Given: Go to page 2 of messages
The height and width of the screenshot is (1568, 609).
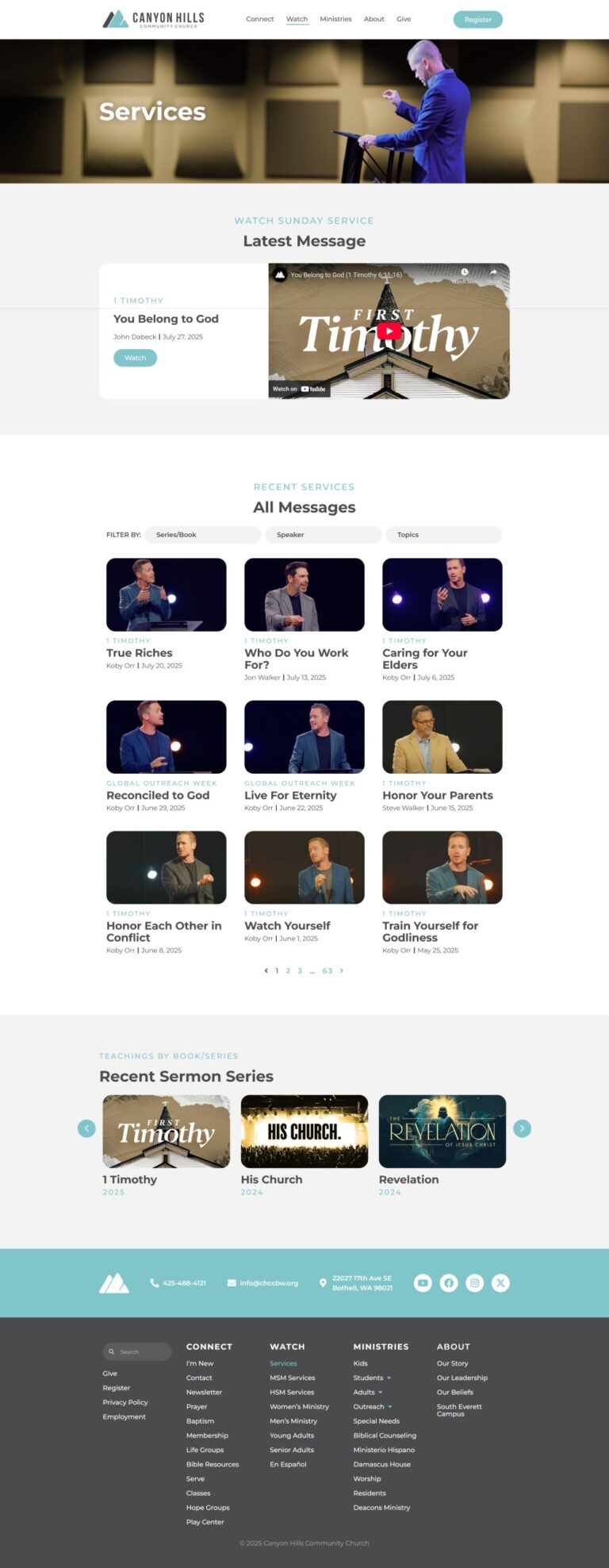Looking at the screenshot, I should 288,970.
